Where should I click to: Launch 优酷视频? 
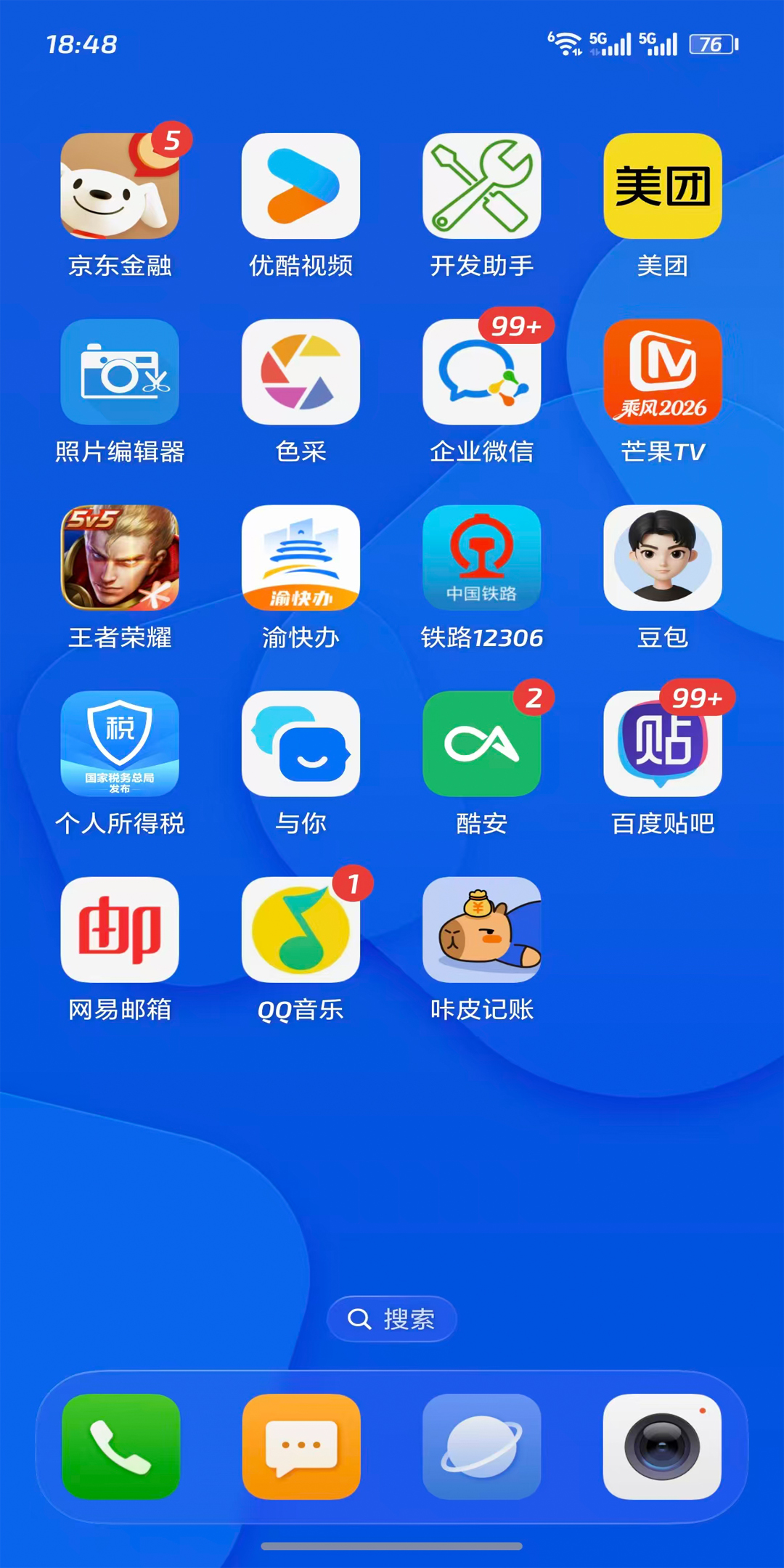[301, 186]
